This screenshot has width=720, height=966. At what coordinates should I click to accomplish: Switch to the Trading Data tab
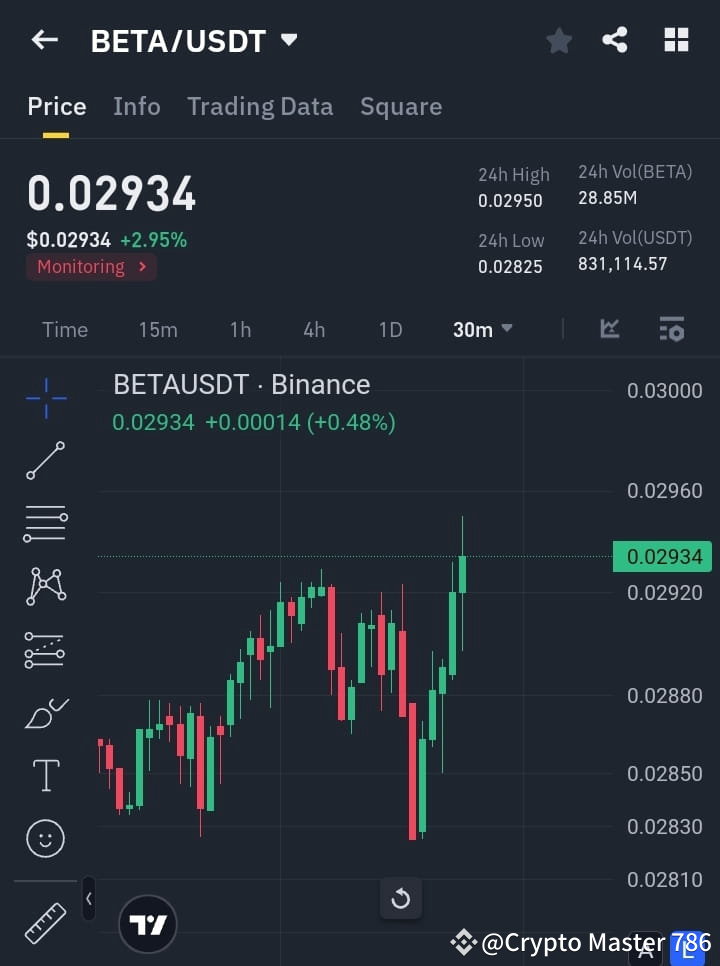tap(260, 106)
